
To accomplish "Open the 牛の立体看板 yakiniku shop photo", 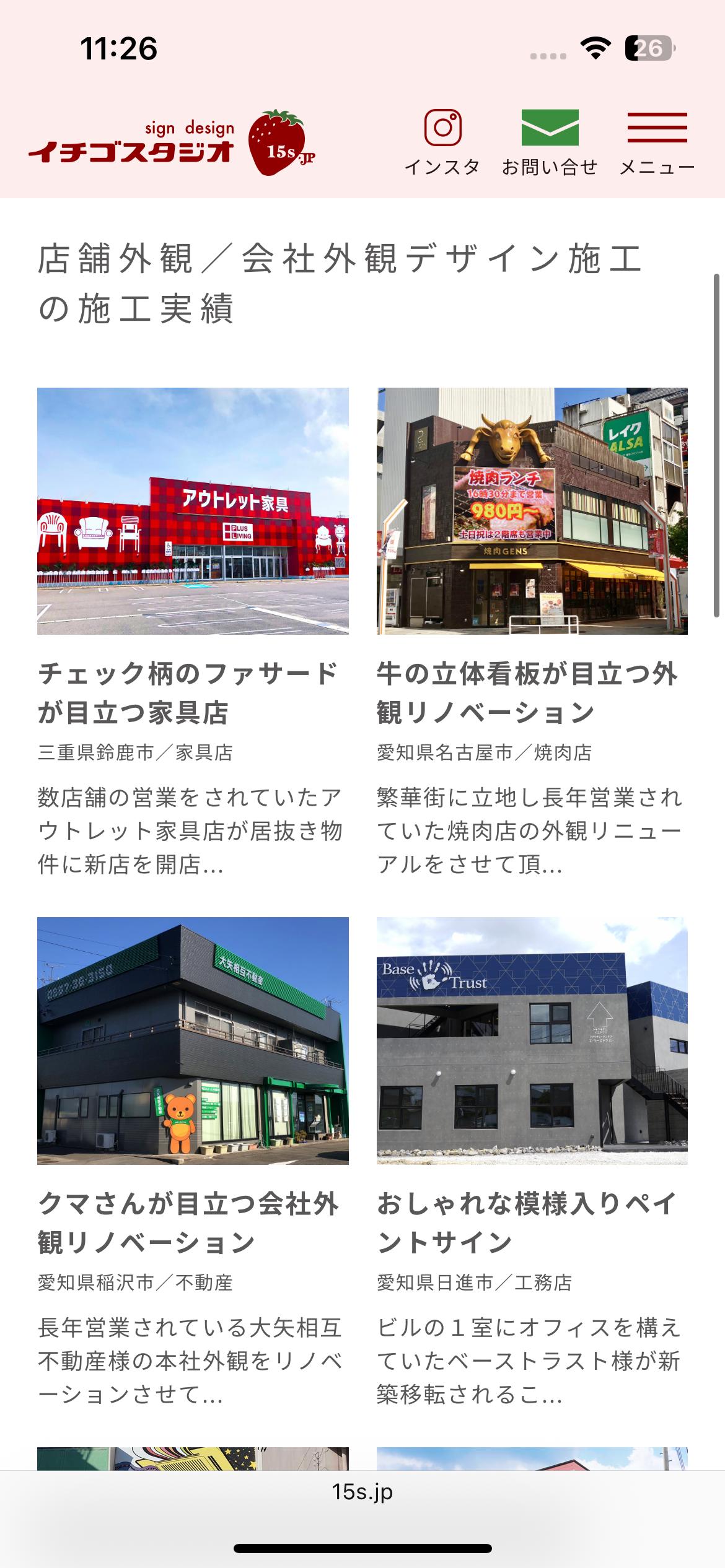I will tap(532, 511).
